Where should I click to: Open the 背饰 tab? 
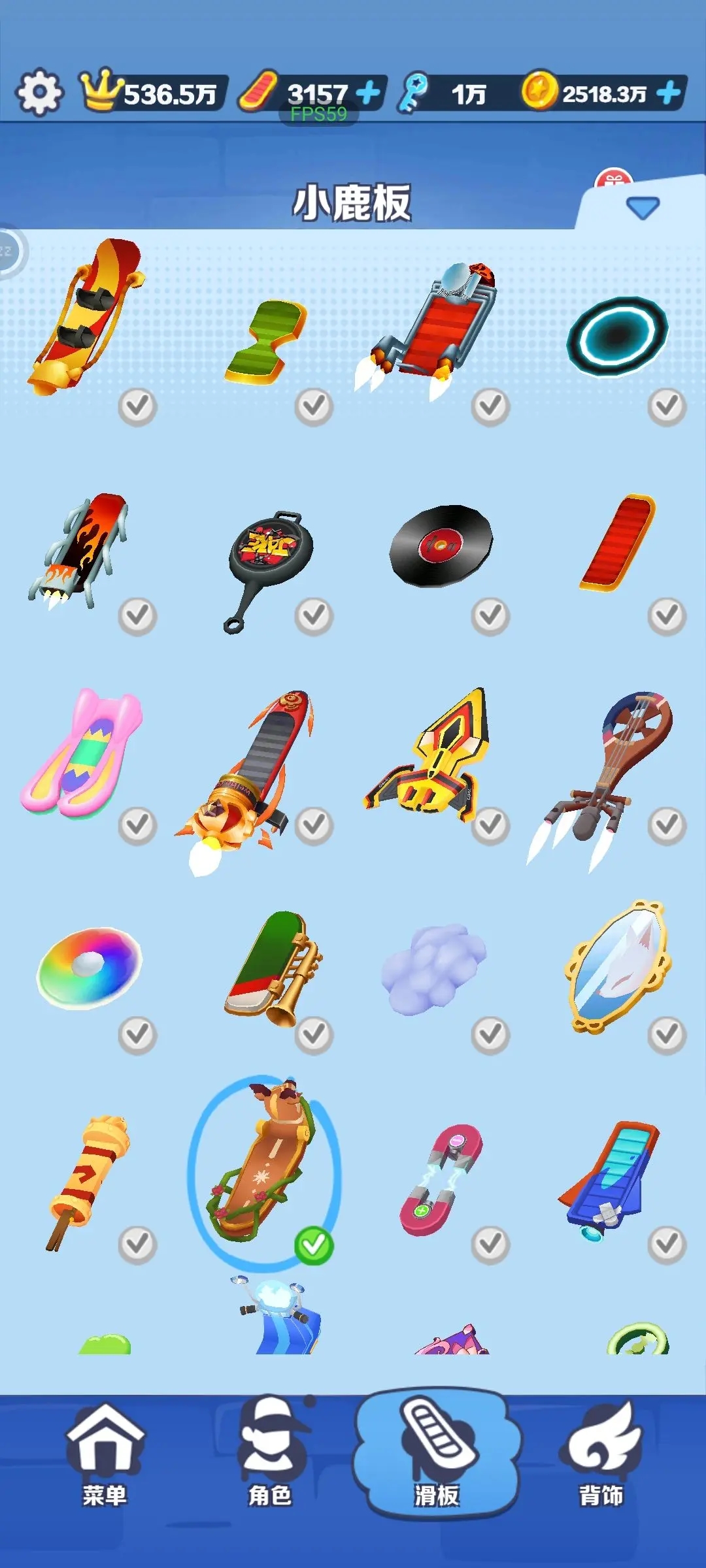pos(601,1456)
